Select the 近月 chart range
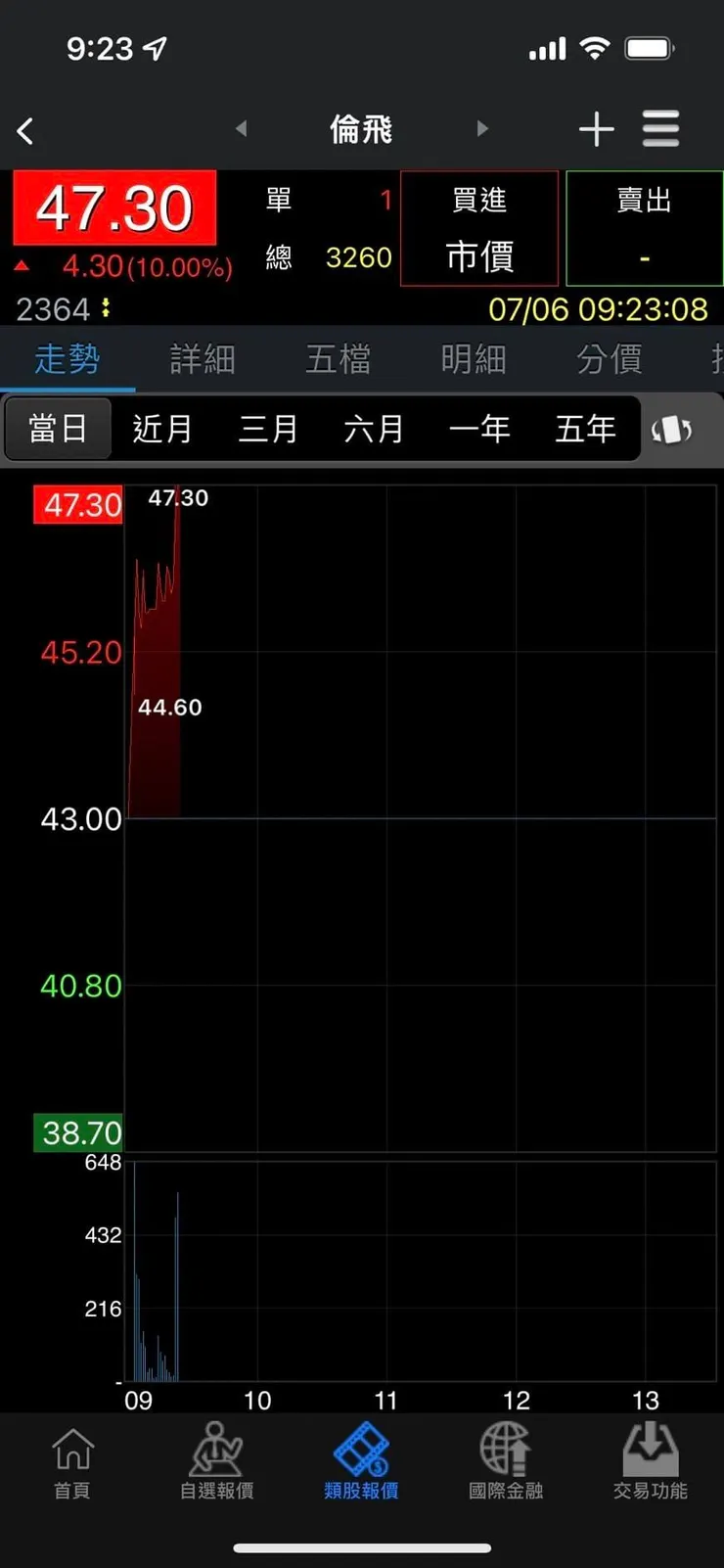The image size is (724, 1568). pyautogui.click(x=162, y=429)
